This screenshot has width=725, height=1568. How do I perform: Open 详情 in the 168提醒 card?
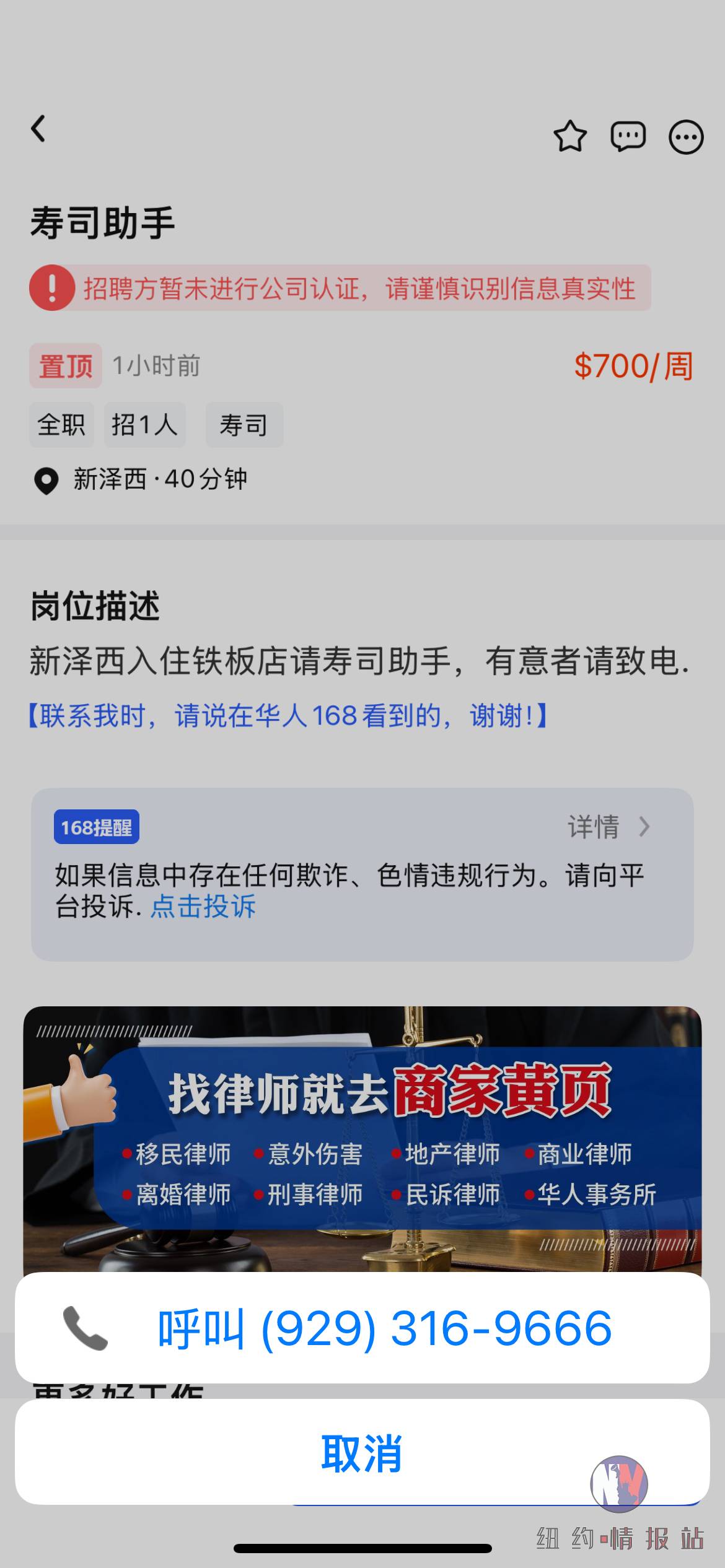tap(607, 827)
